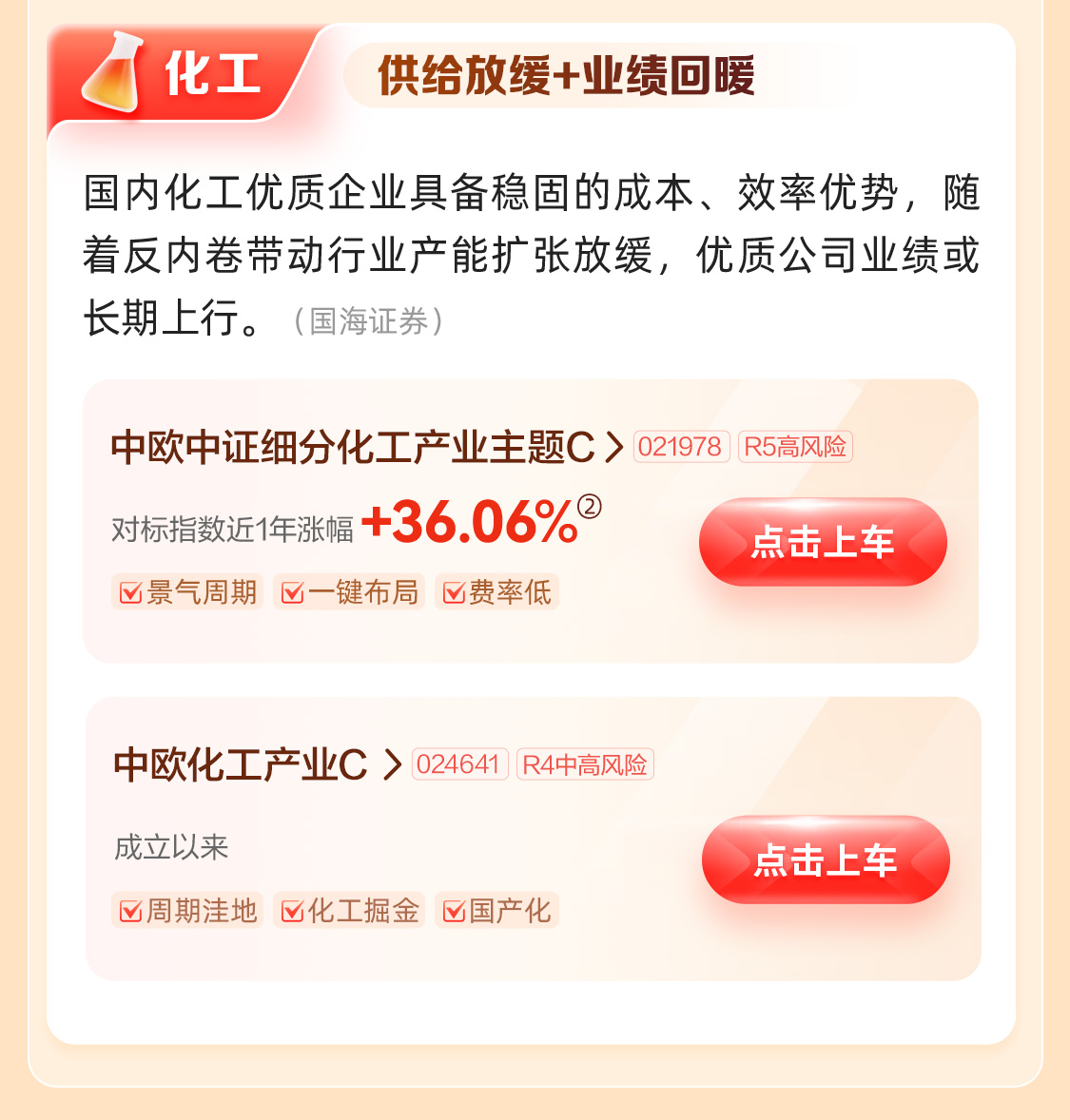Screen dimensions: 1070x1120
Task: Open 中欧化工产业C fund details
Action: [x=255, y=764]
